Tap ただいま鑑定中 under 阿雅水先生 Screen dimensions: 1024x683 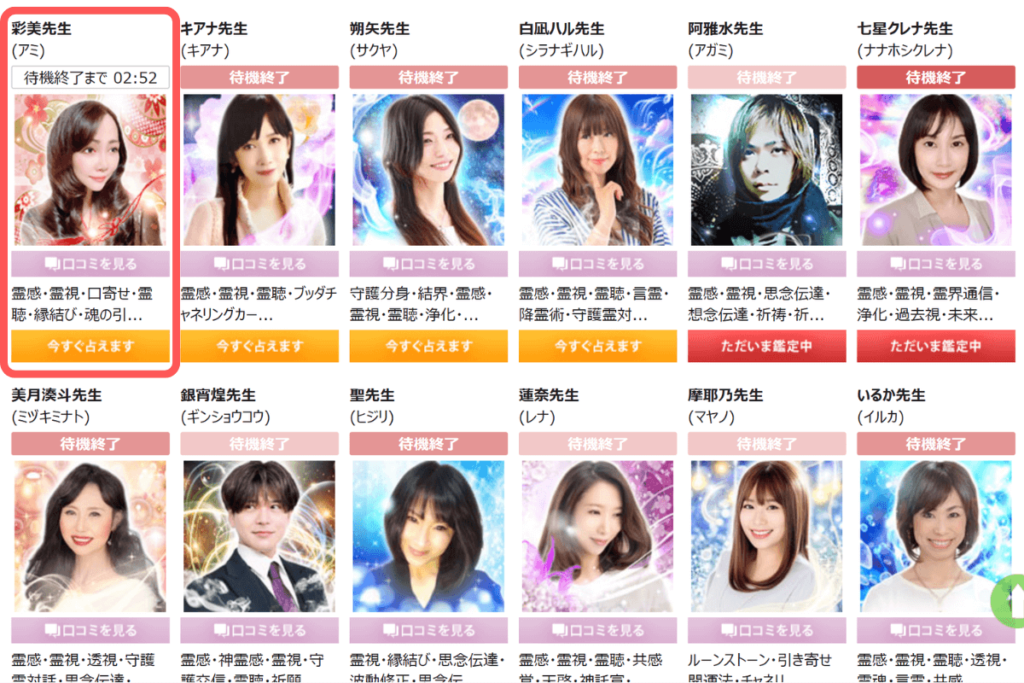click(x=766, y=346)
